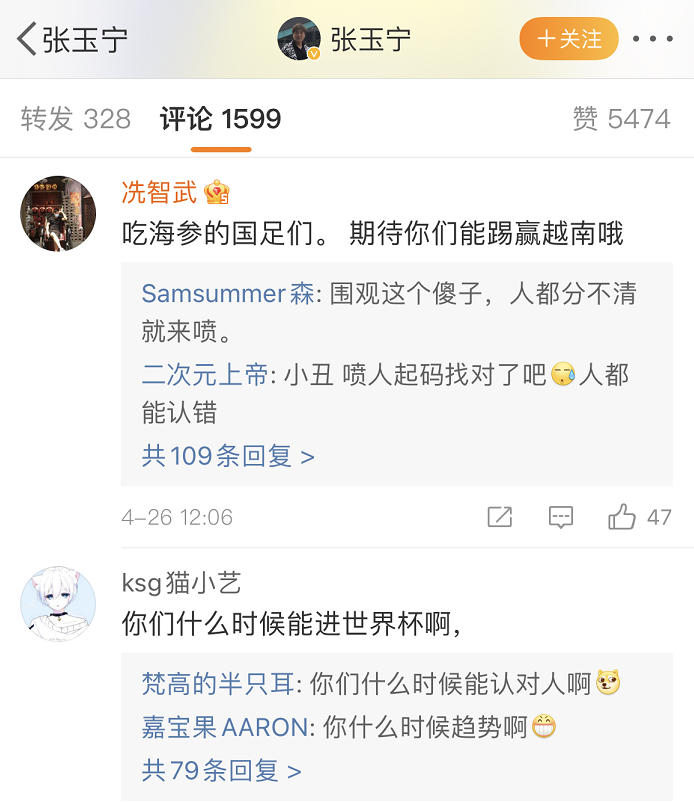
Task: Repost 冼智武's comment with the share icon
Action: [x=499, y=517]
